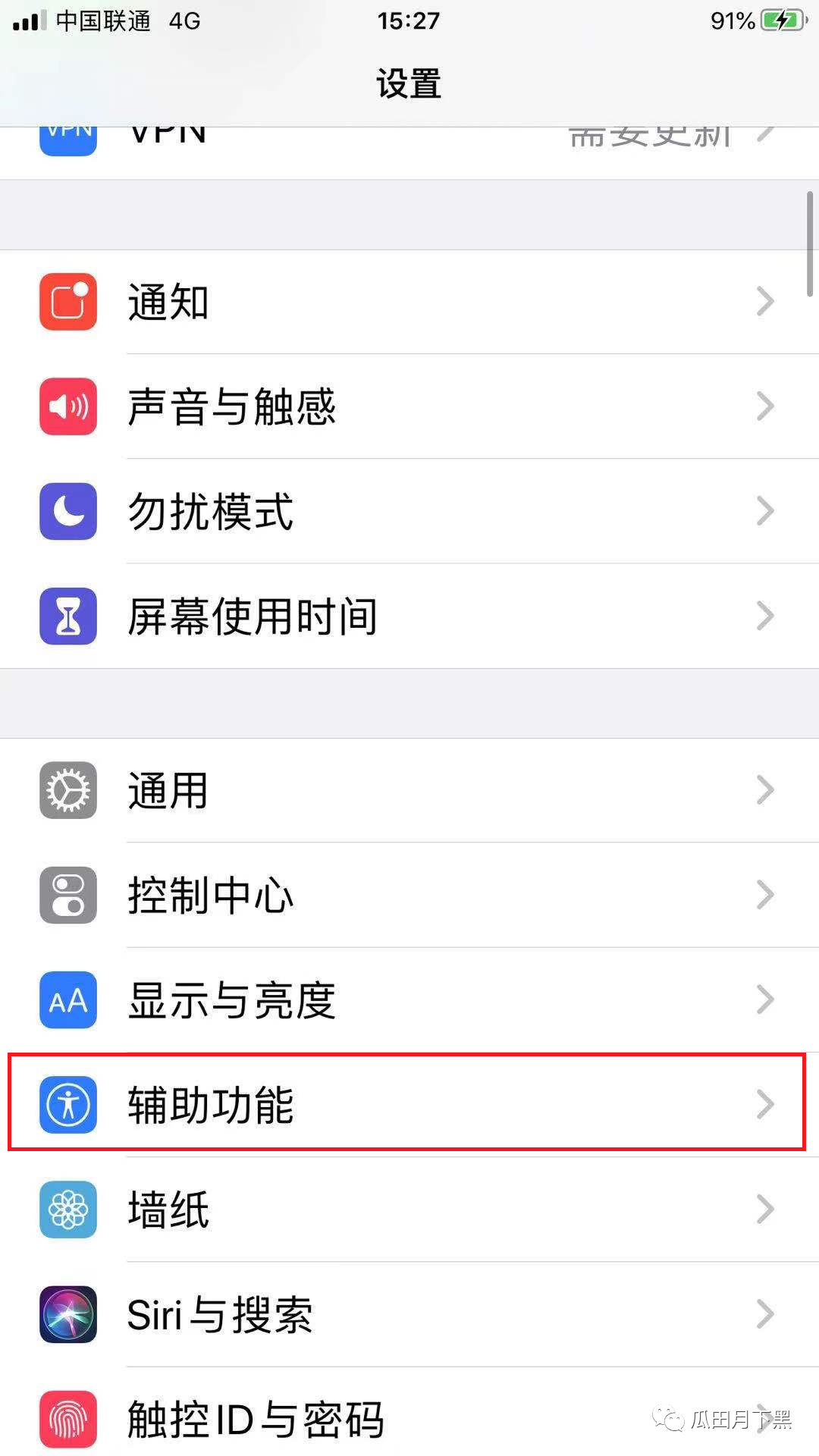Go to Siri与搜索 settings
Image resolution: width=819 pixels, height=1456 pixels.
pyautogui.click(x=409, y=1313)
